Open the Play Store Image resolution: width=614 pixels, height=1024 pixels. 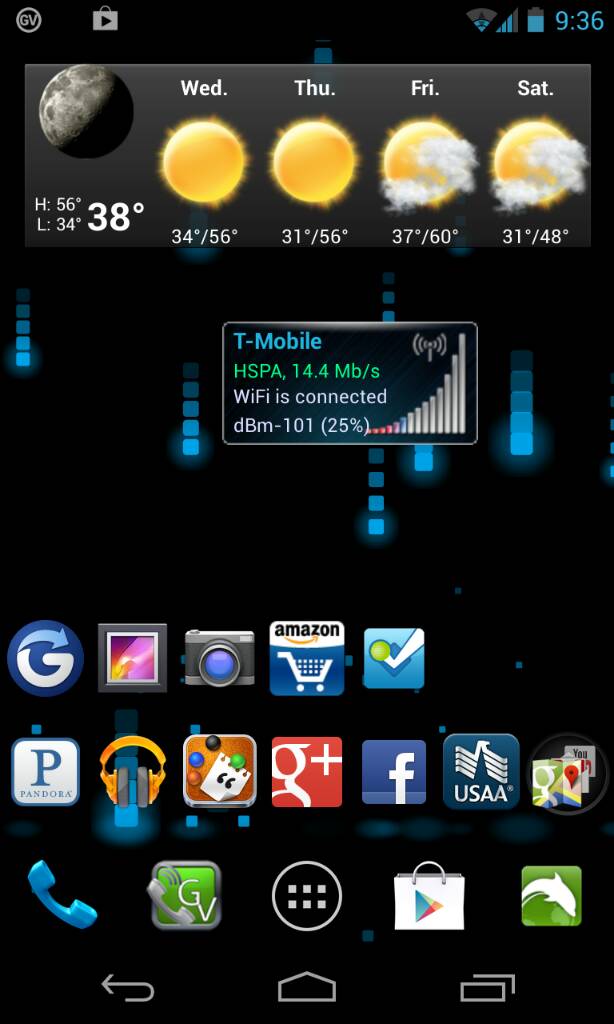pyautogui.click(x=429, y=895)
